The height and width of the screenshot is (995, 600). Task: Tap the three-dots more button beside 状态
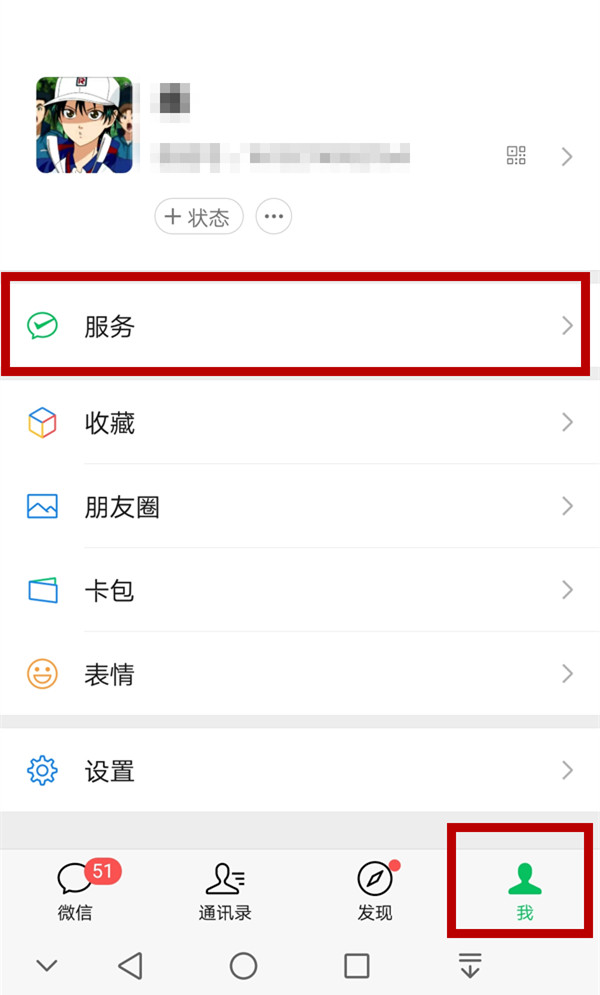(x=274, y=217)
